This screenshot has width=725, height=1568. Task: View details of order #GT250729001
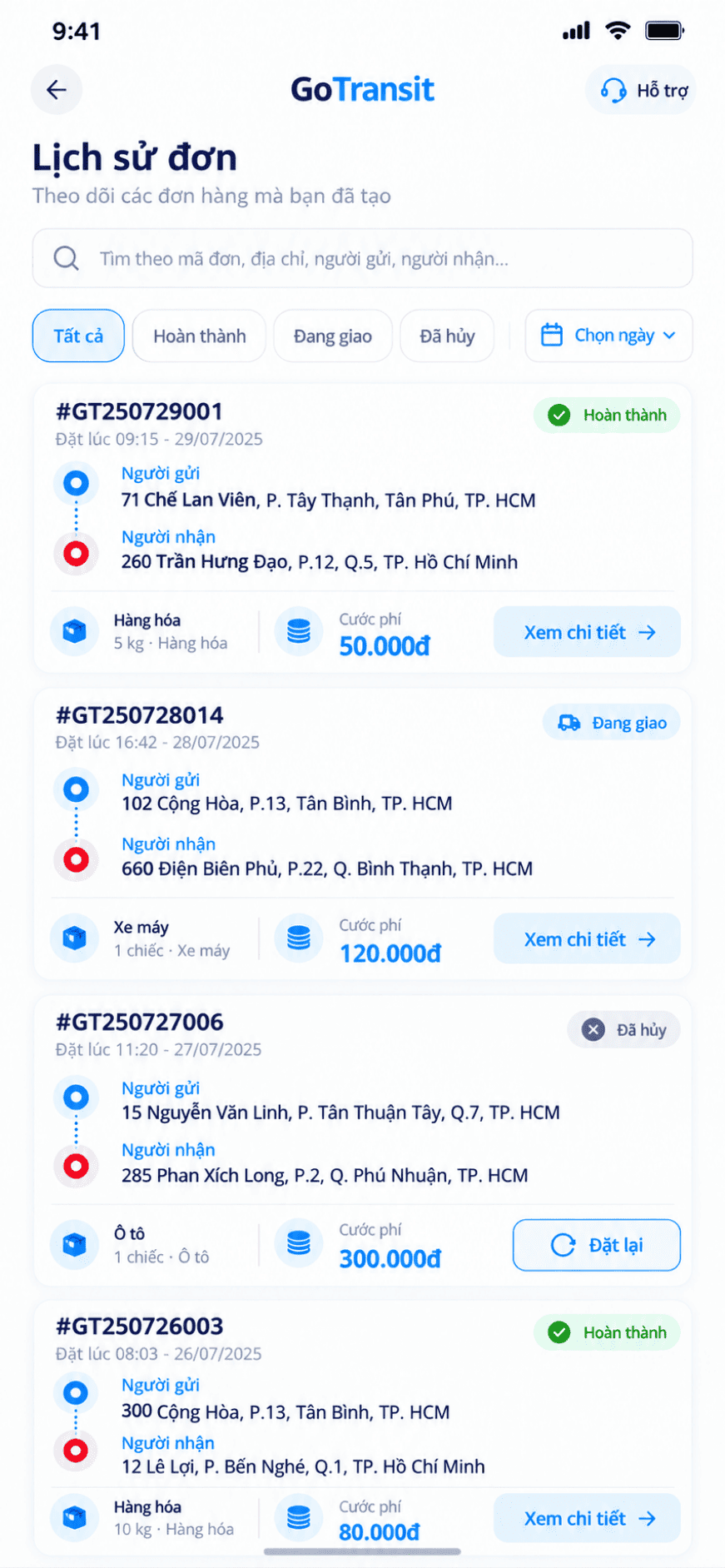(x=587, y=632)
